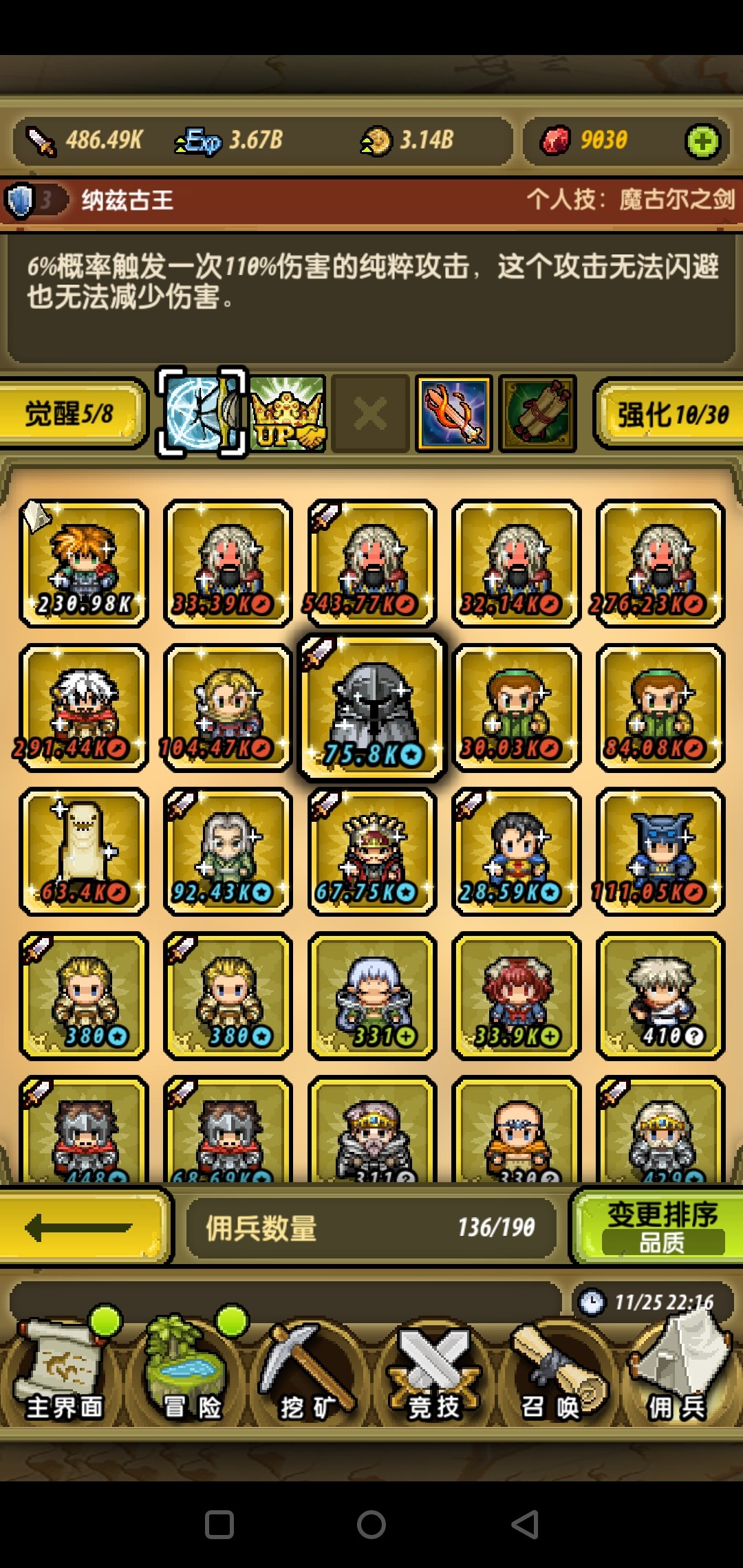Open the 强化10/30 enhance button
The width and height of the screenshot is (743, 1568).
pos(670,413)
